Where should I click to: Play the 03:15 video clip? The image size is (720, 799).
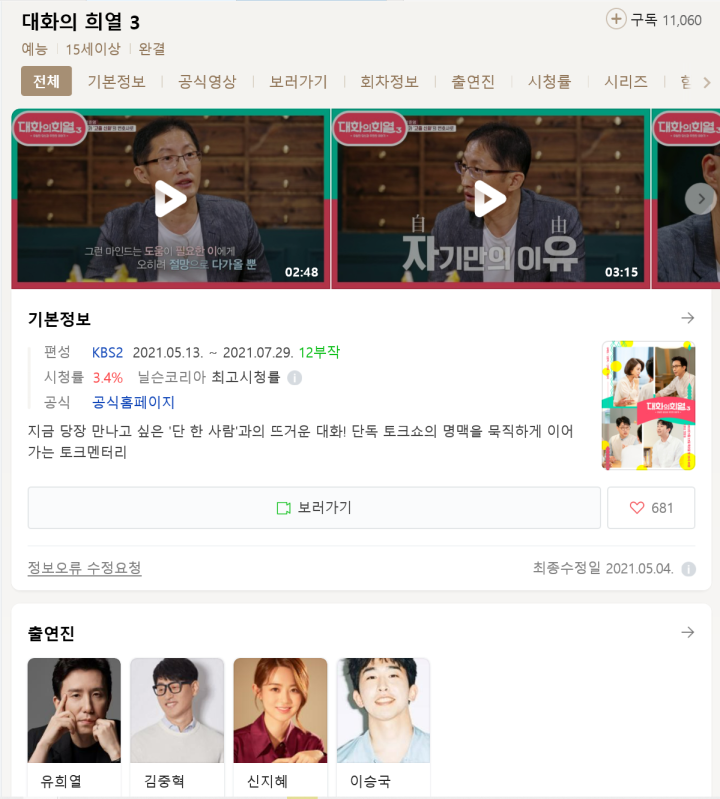click(490, 198)
